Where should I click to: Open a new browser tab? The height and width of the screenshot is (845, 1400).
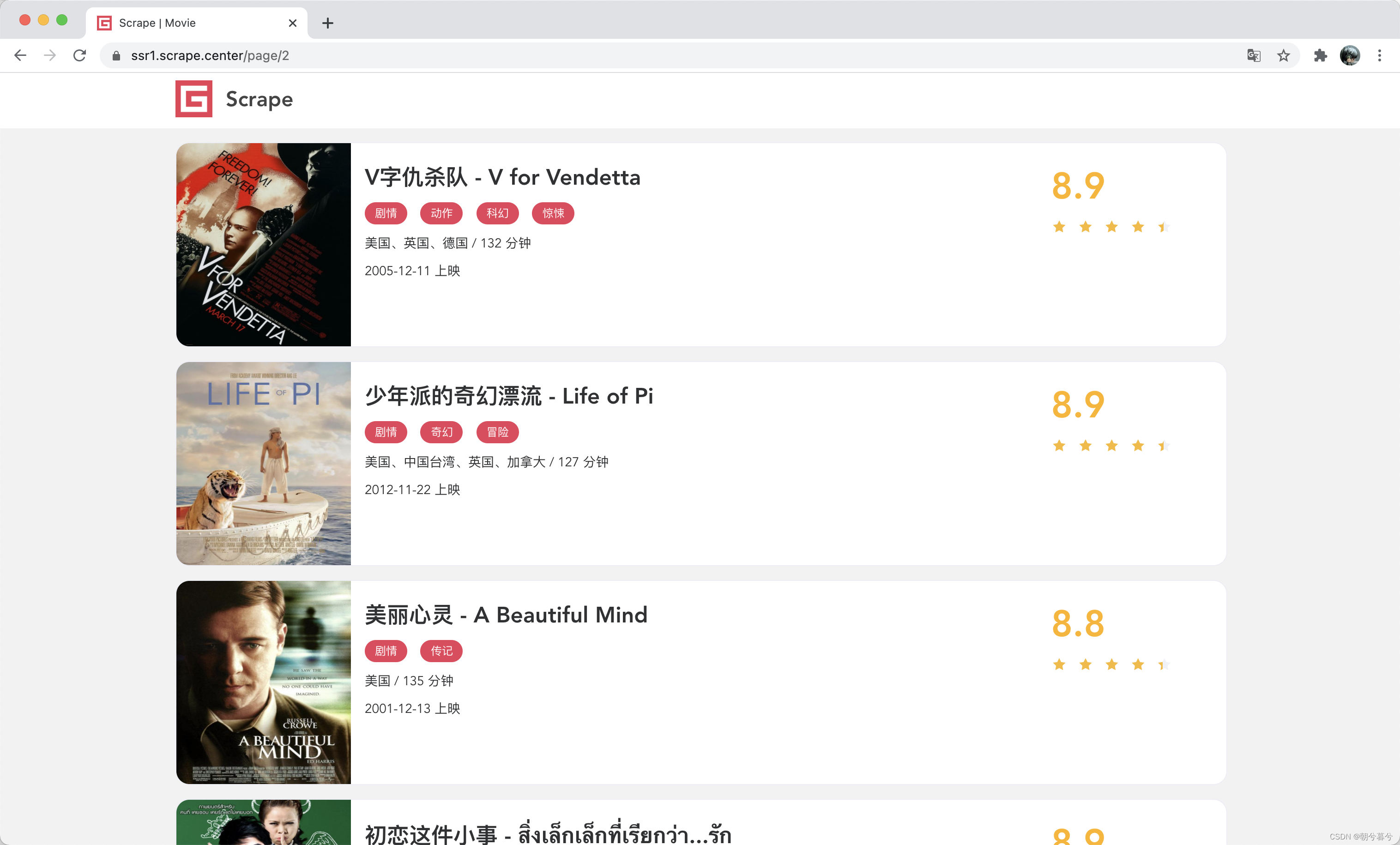click(x=328, y=23)
